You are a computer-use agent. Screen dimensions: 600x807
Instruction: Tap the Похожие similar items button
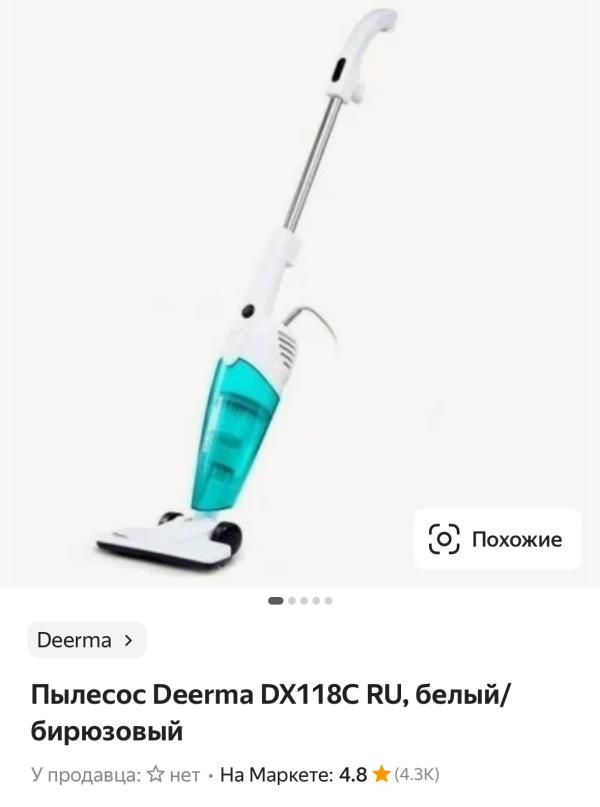click(497, 539)
